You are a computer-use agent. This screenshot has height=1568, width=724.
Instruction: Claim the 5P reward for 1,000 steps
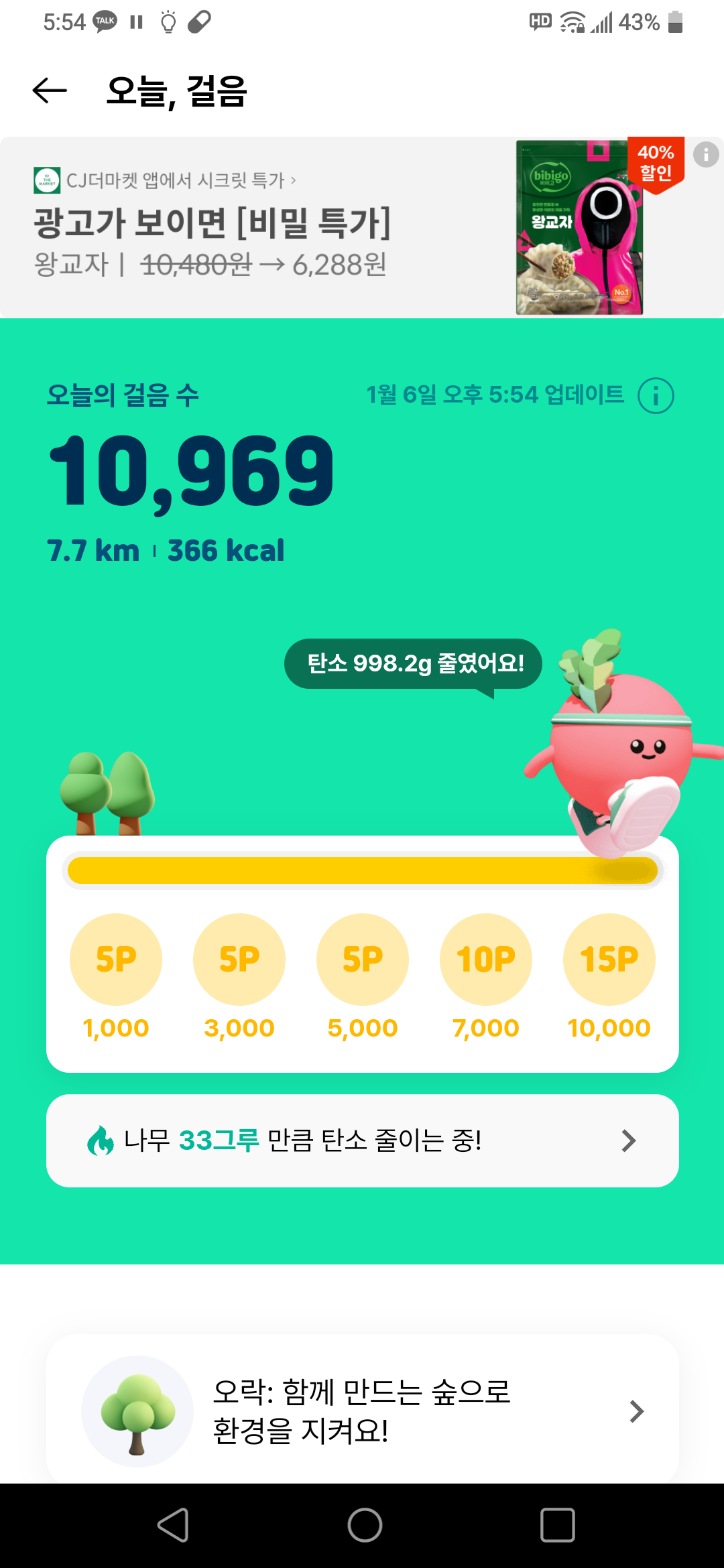coord(116,959)
